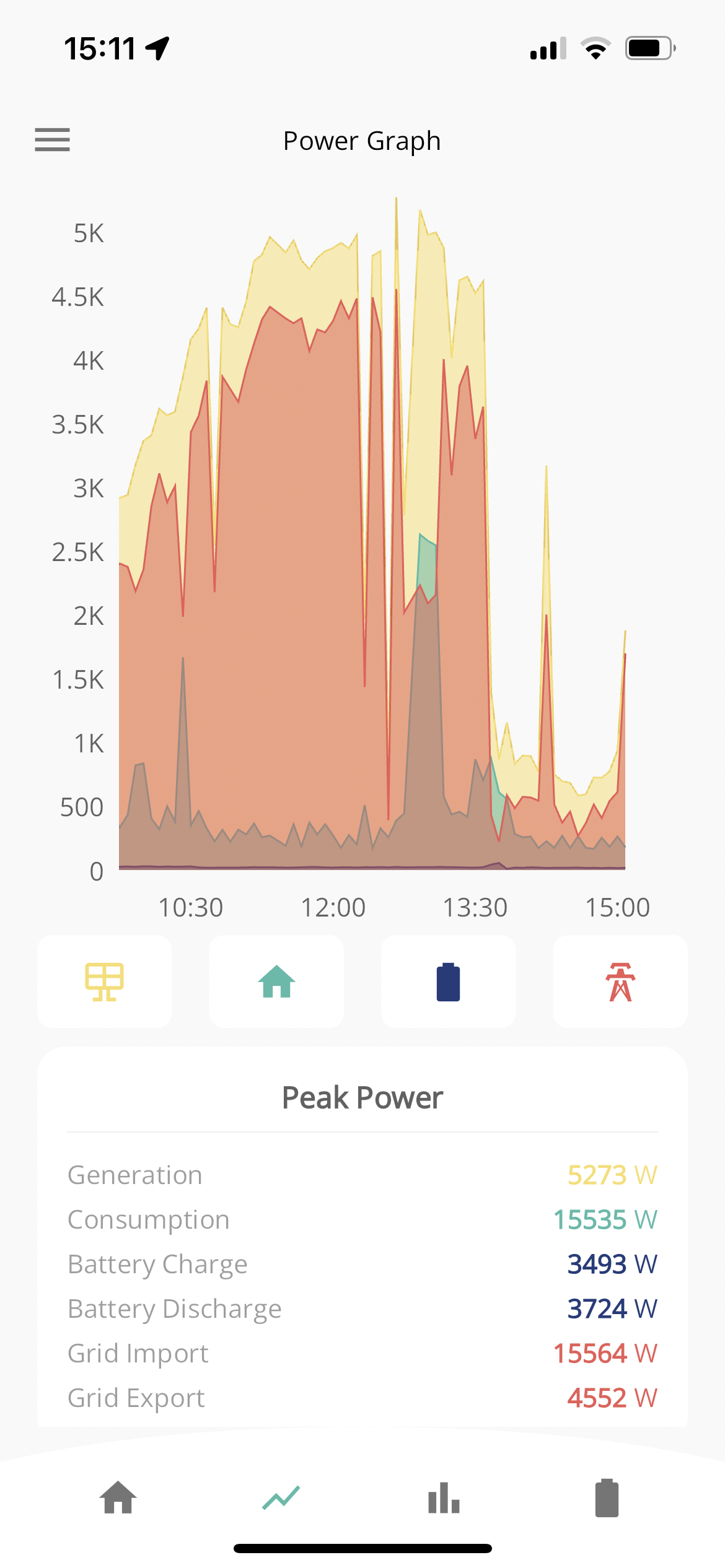Viewport: 725px width, 1568px height.
Task: Open the battery tab in bottom bar
Action: pyautogui.click(x=607, y=1497)
